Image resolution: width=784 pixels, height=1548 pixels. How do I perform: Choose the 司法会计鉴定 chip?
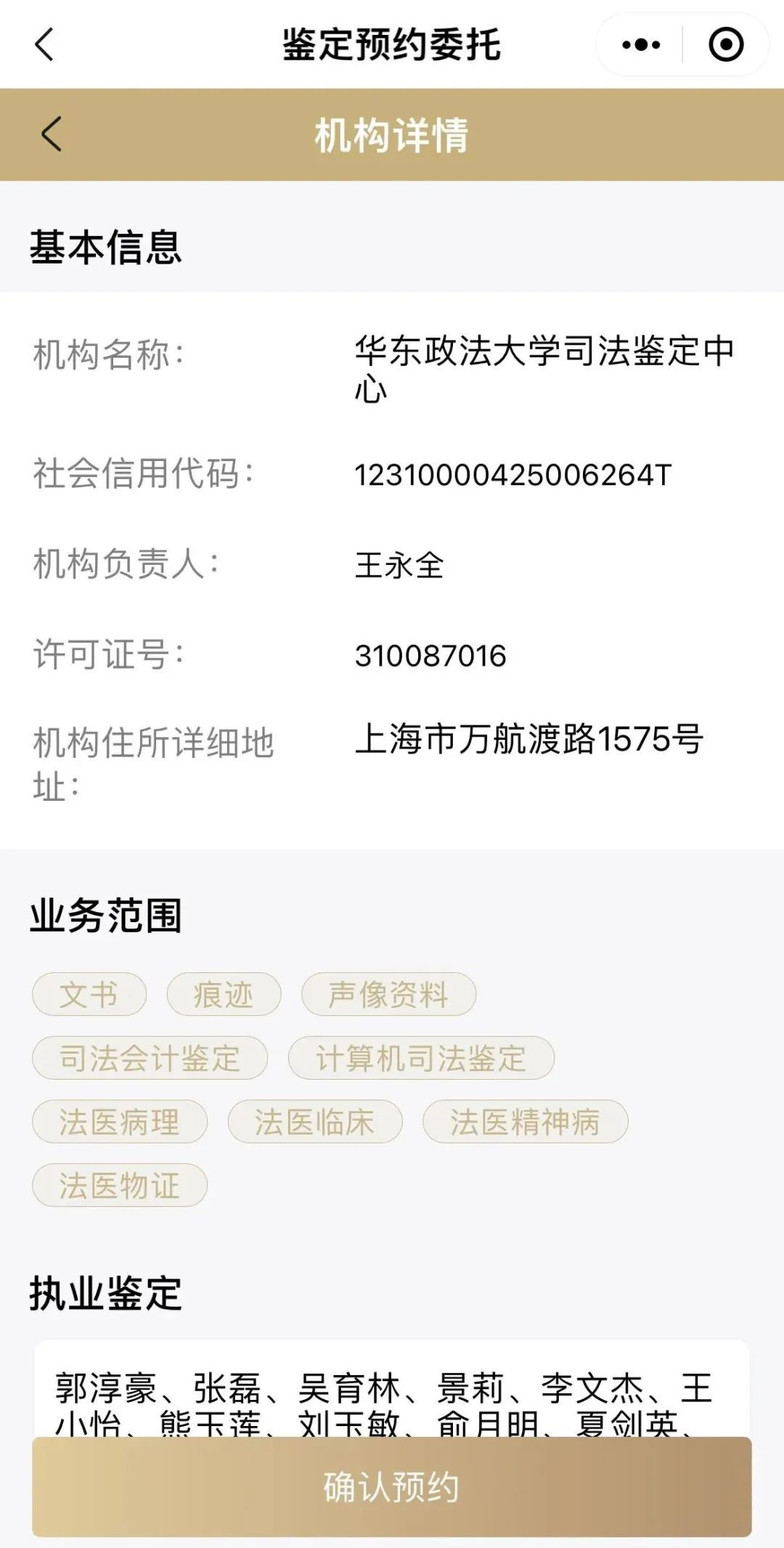tap(150, 1058)
